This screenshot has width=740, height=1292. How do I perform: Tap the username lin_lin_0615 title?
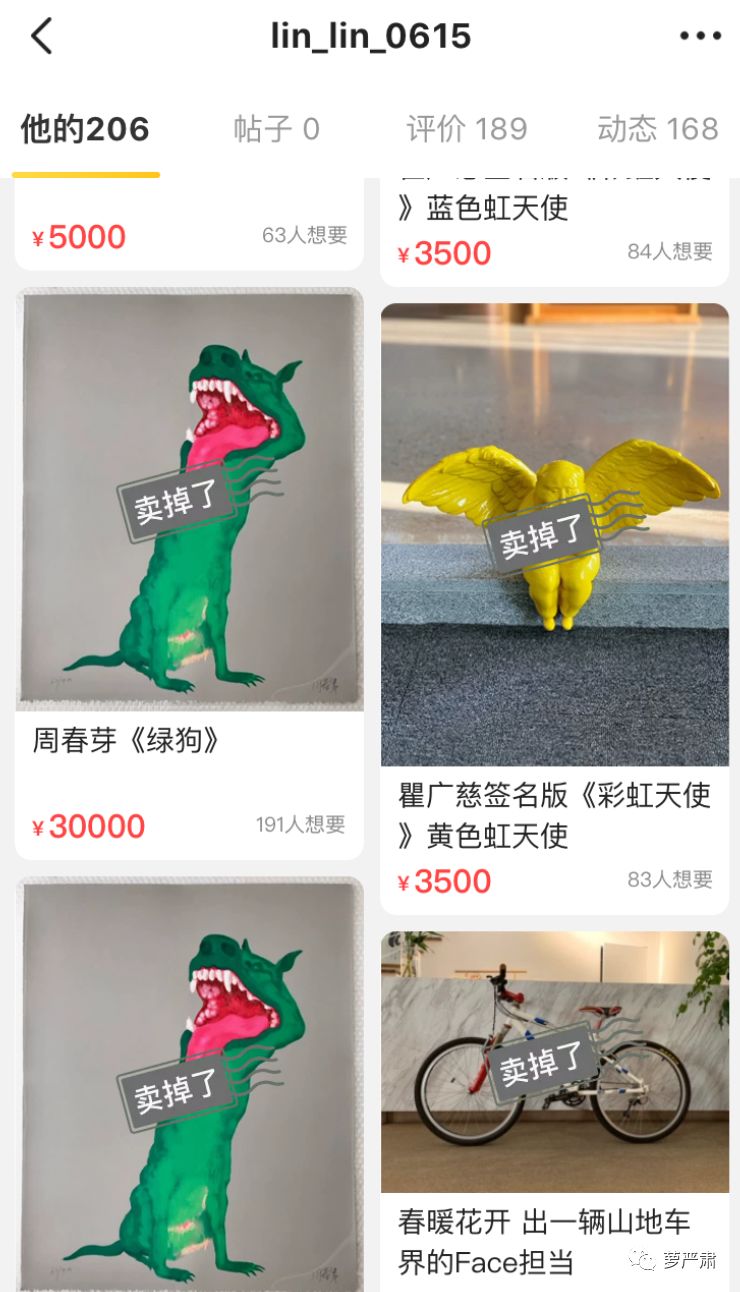tap(370, 35)
